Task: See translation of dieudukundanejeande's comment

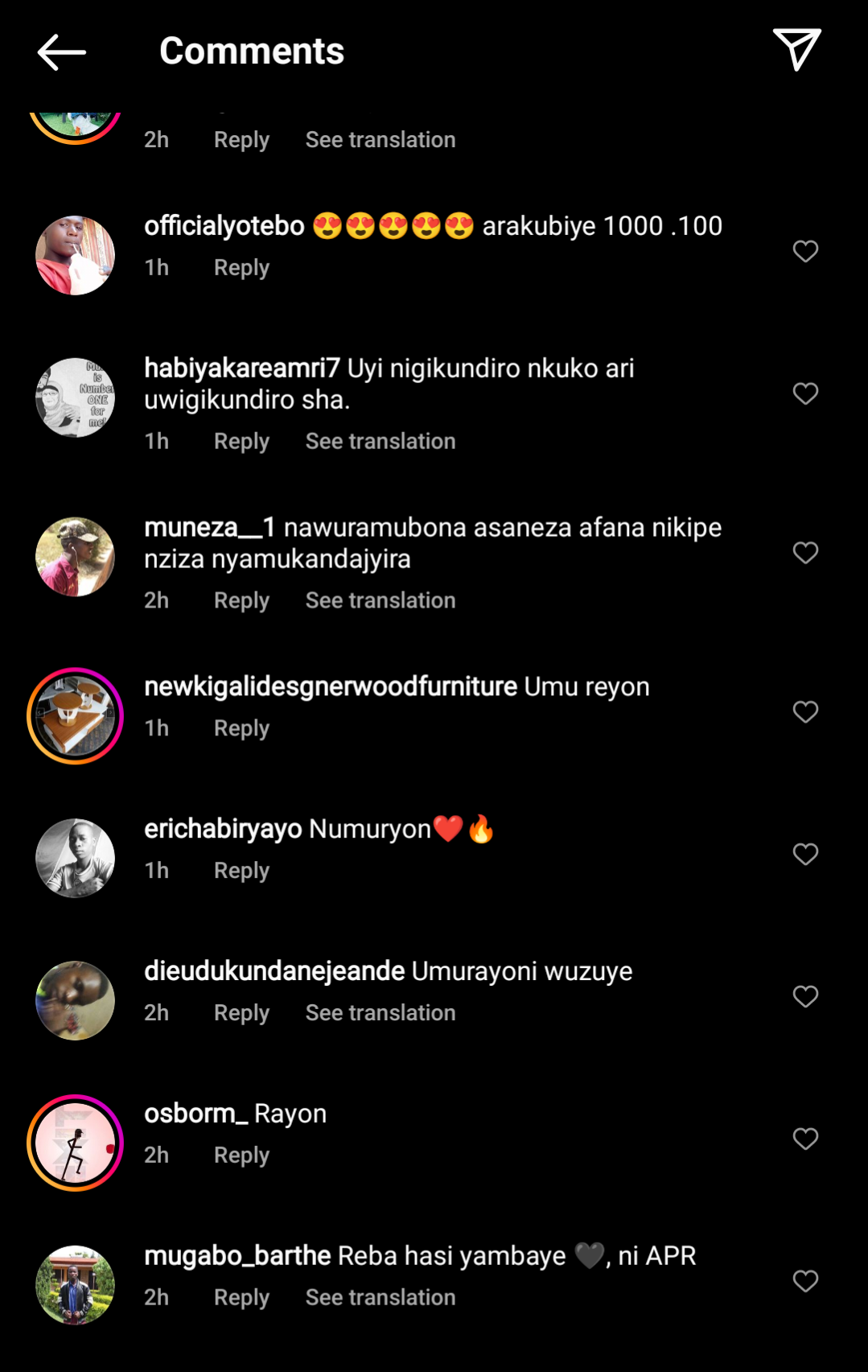Action: coord(381,1012)
